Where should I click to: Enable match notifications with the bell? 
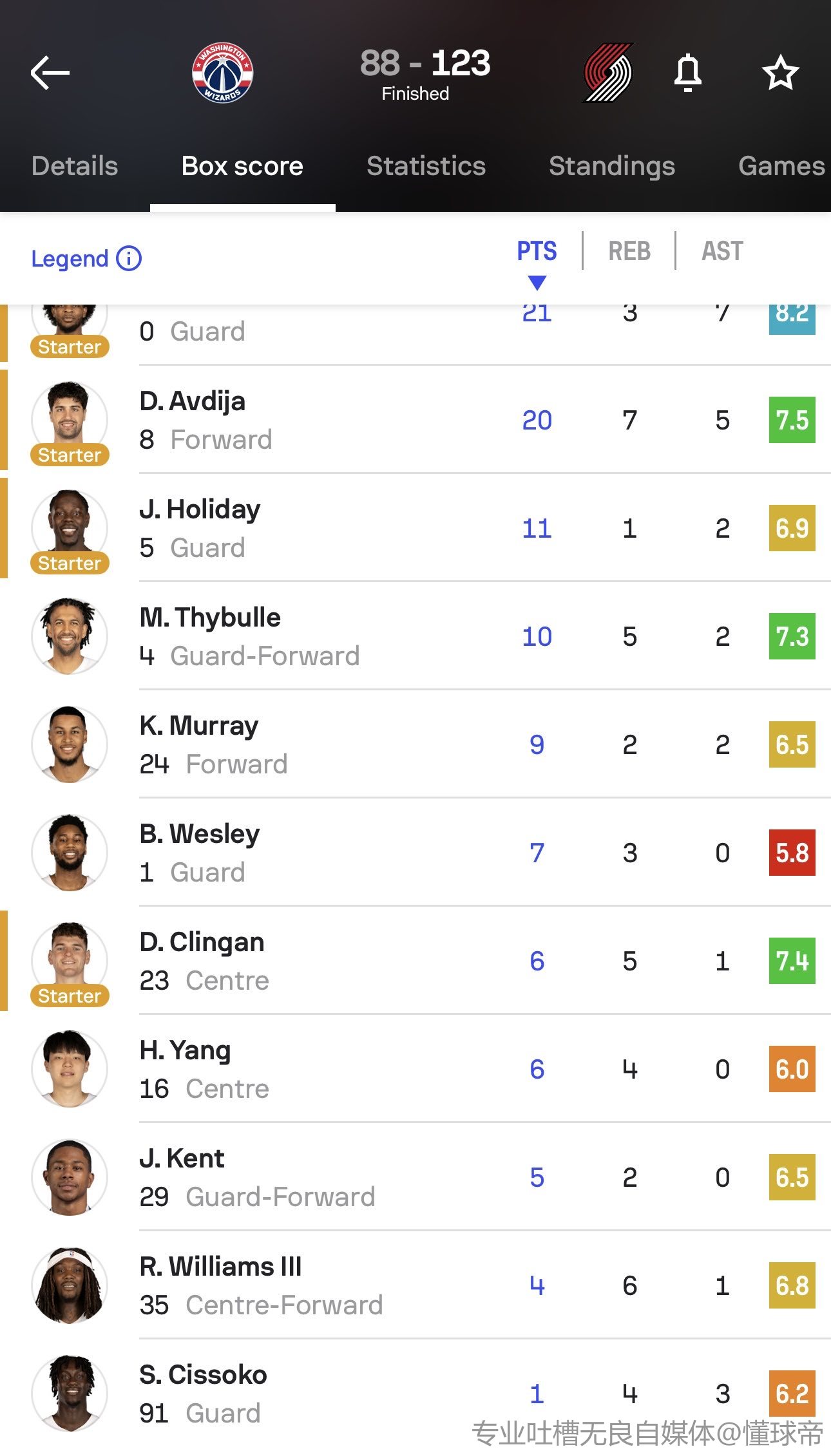[x=687, y=73]
